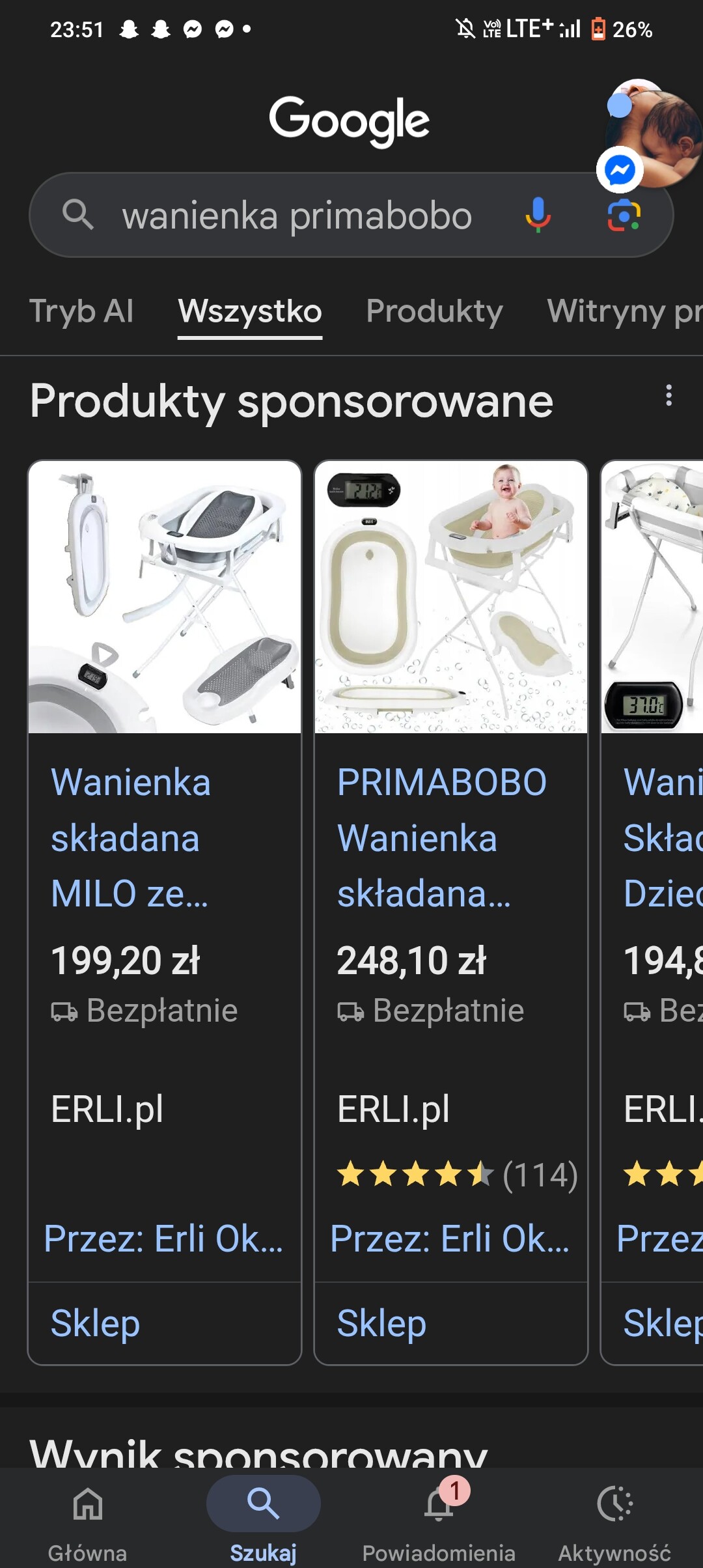Open the Powiadomienia notifications tab
This screenshot has width=703, height=1568.
[439, 1519]
